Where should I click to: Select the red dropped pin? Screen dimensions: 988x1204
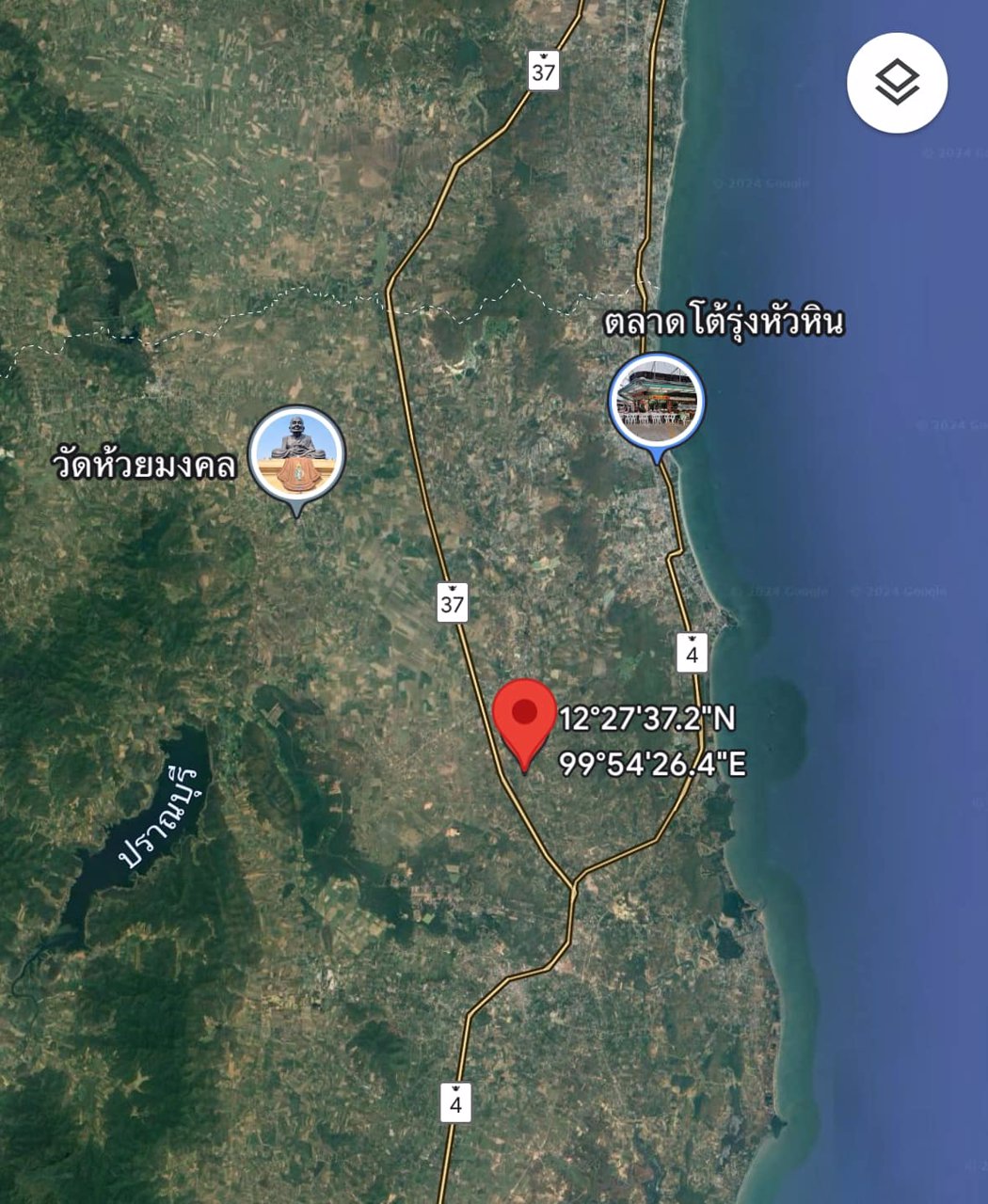point(524,717)
